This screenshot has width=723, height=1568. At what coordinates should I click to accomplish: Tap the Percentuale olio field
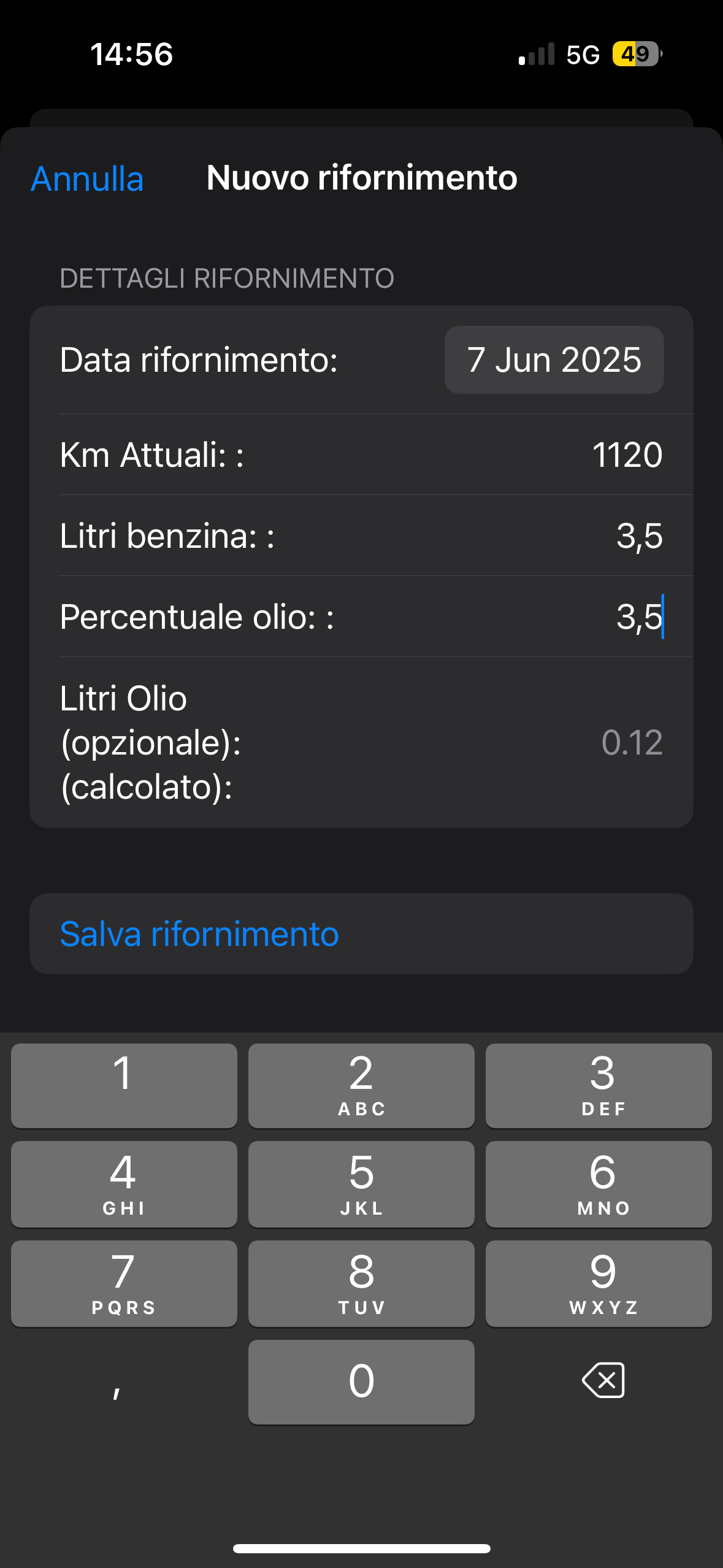[638, 617]
